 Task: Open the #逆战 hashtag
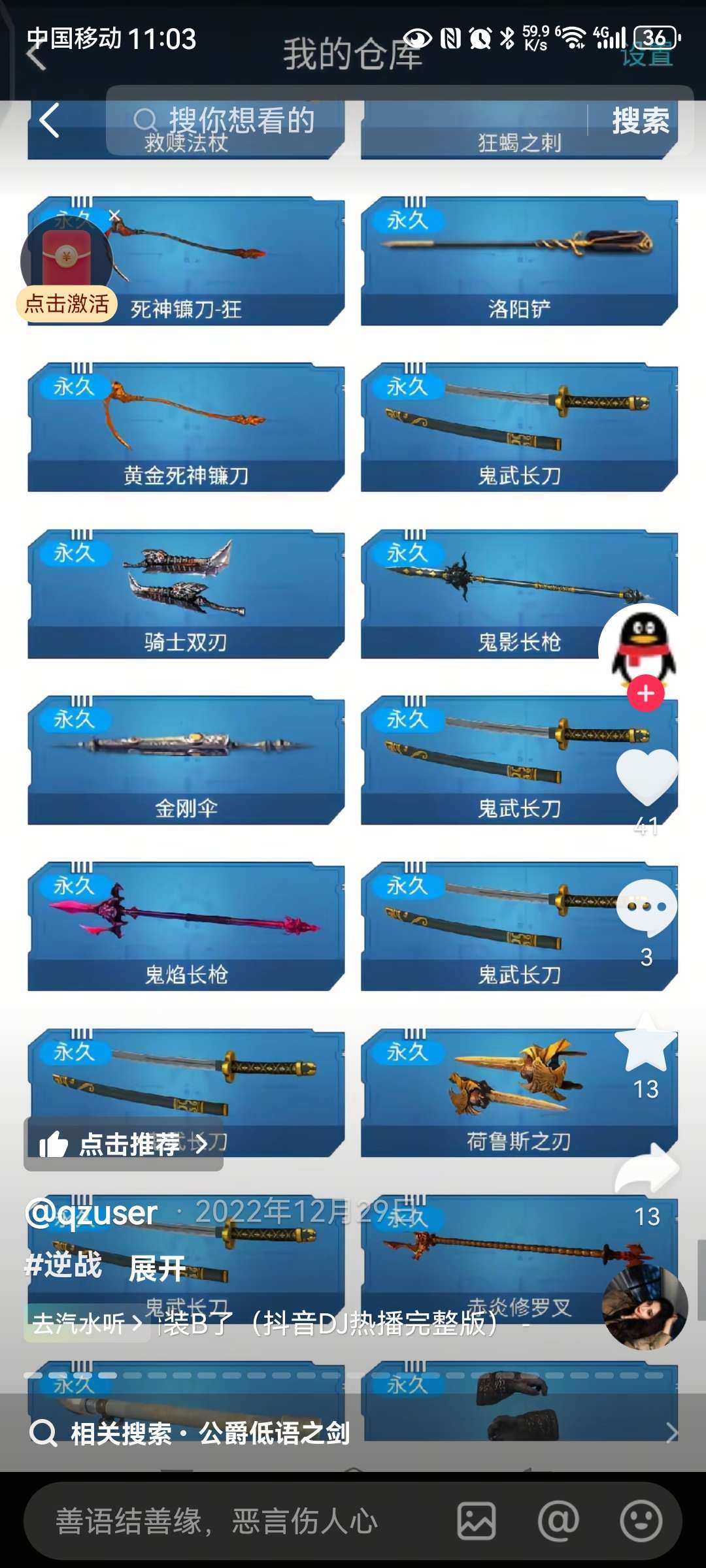pyautogui.click(x=63, y=1266)
